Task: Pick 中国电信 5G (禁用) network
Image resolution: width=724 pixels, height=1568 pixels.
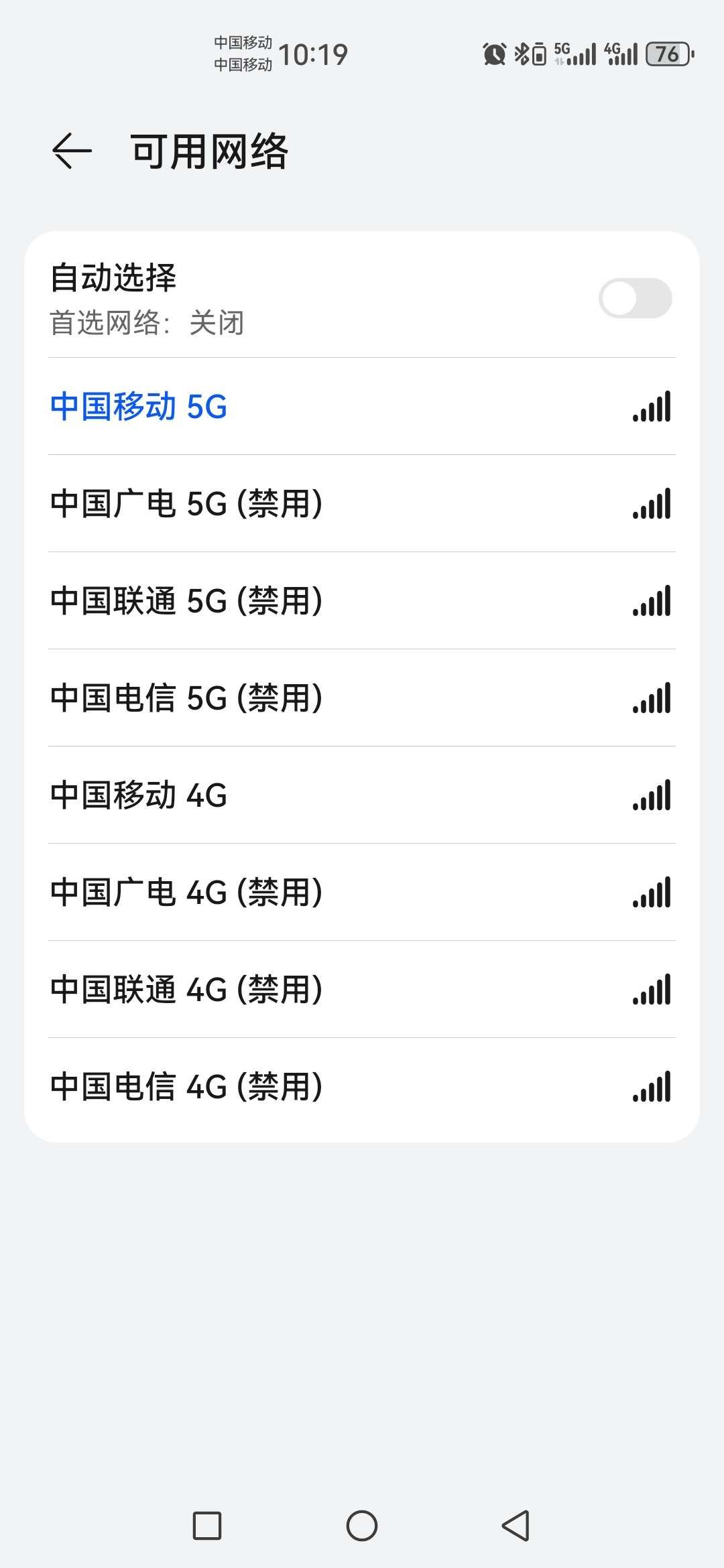Action: 362,698
